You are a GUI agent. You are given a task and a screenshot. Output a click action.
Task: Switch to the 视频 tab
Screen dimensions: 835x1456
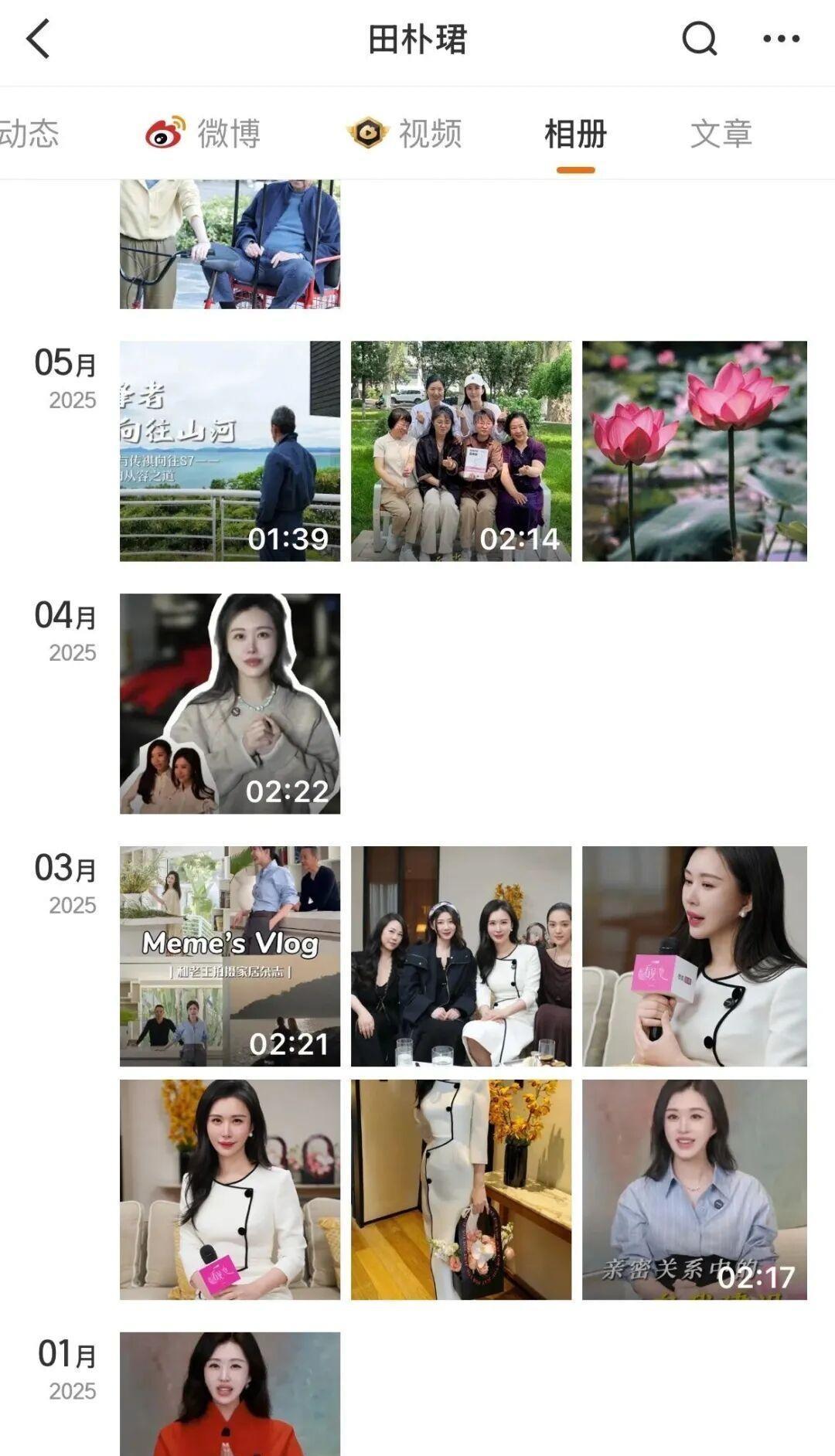tap(405, 134)
